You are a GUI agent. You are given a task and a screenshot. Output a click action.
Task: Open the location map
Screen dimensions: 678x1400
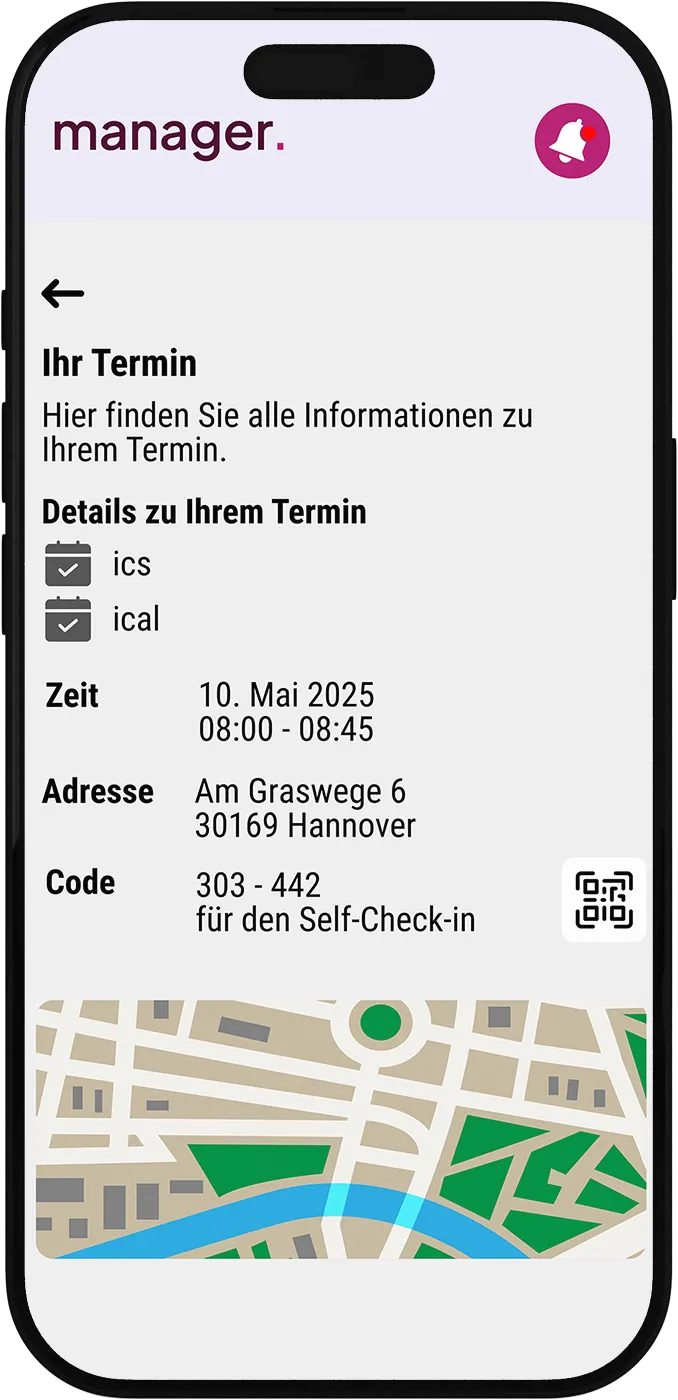click(340, 1130)
